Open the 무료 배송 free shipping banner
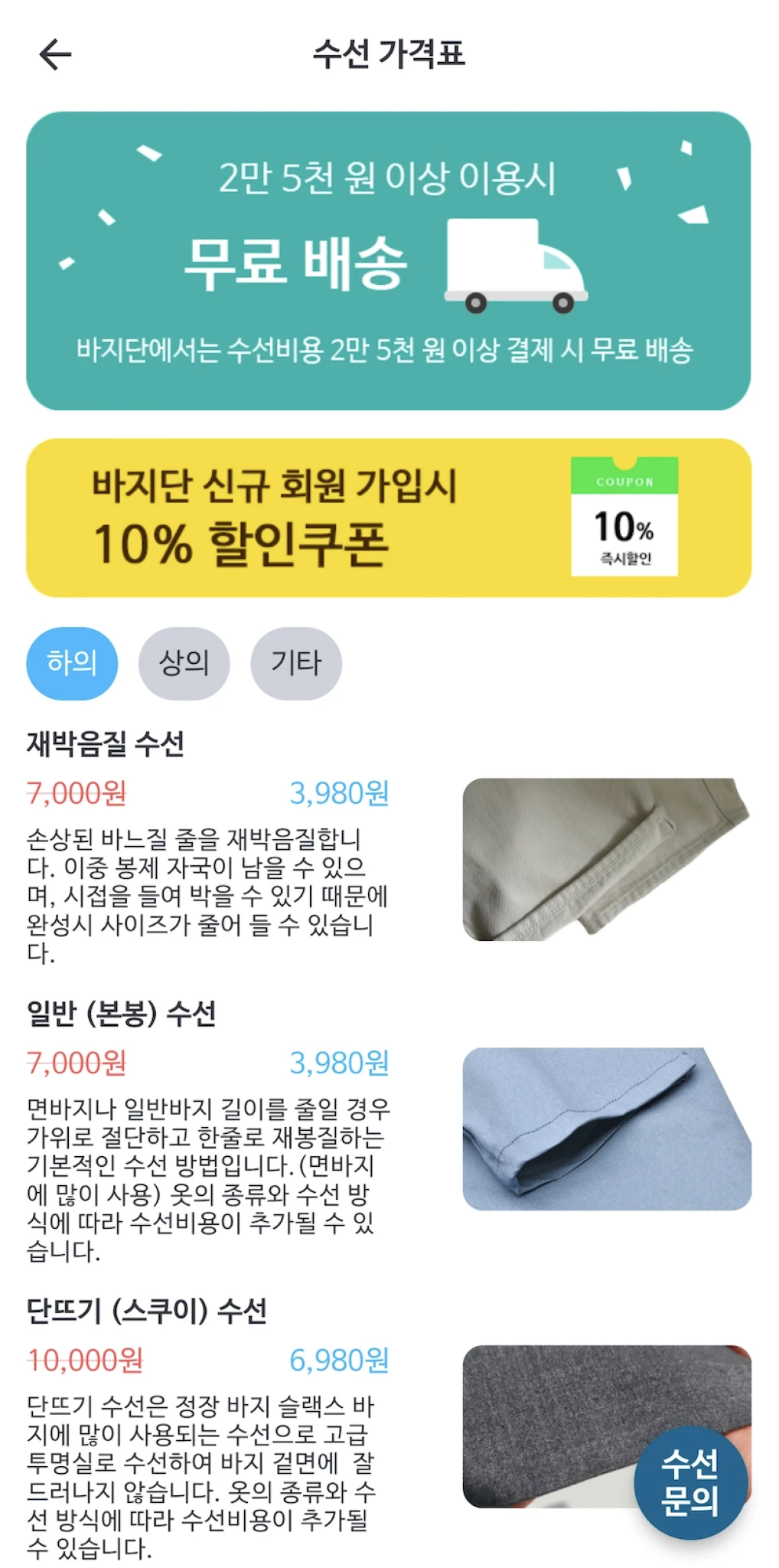 [x=389, y=260]
